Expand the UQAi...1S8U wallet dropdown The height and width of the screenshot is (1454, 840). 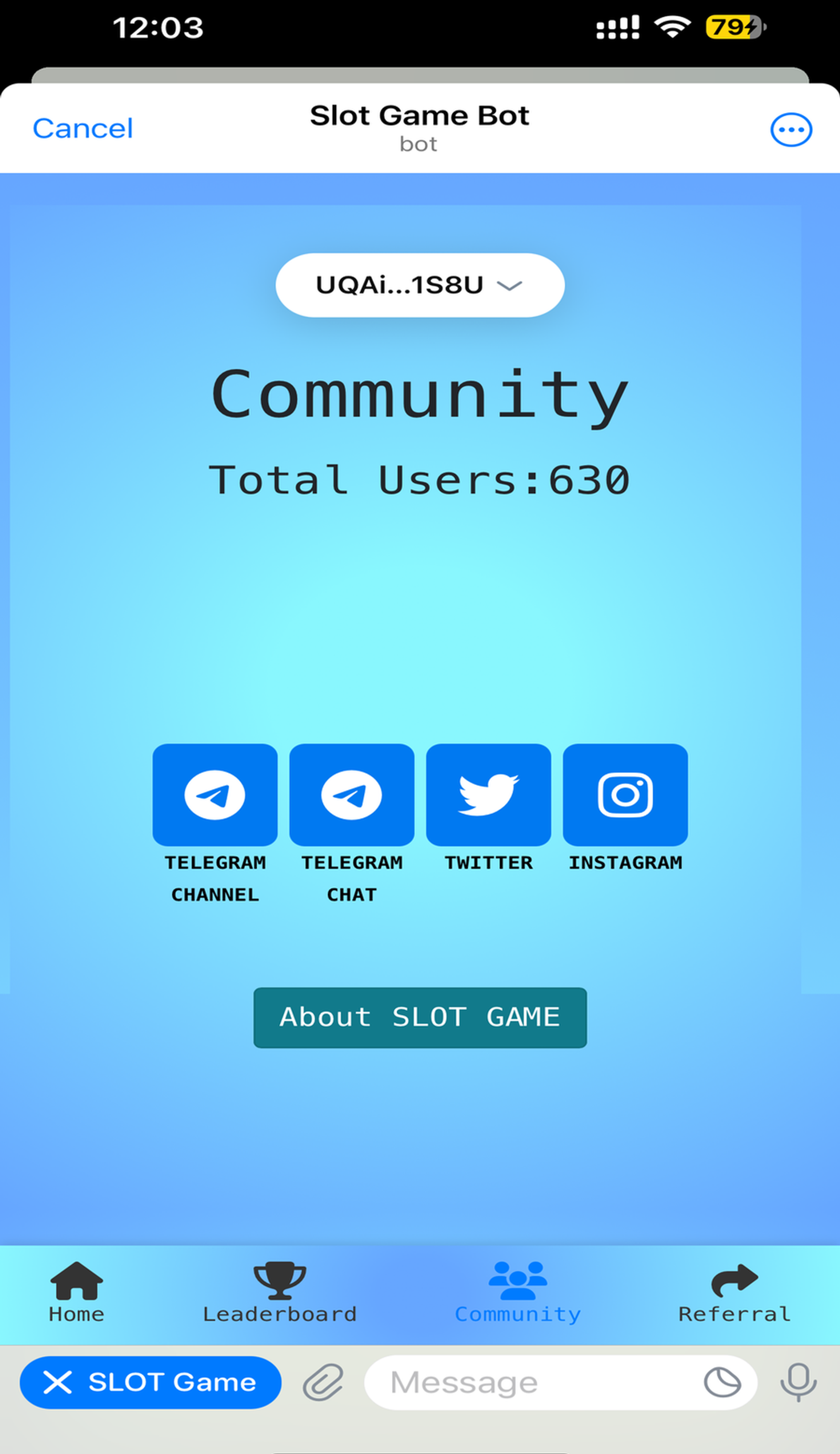pos(421,285)
